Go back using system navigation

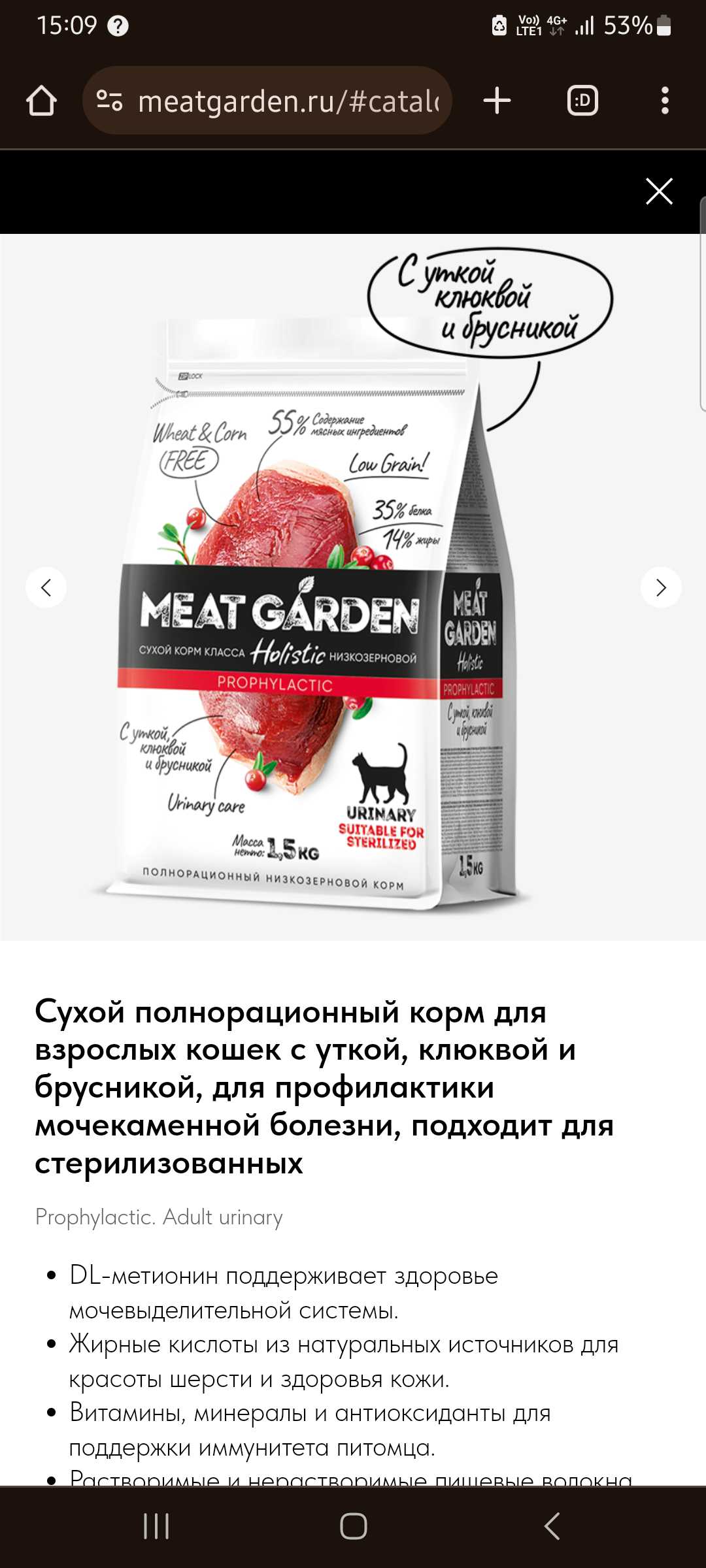tap(552, 1526)
